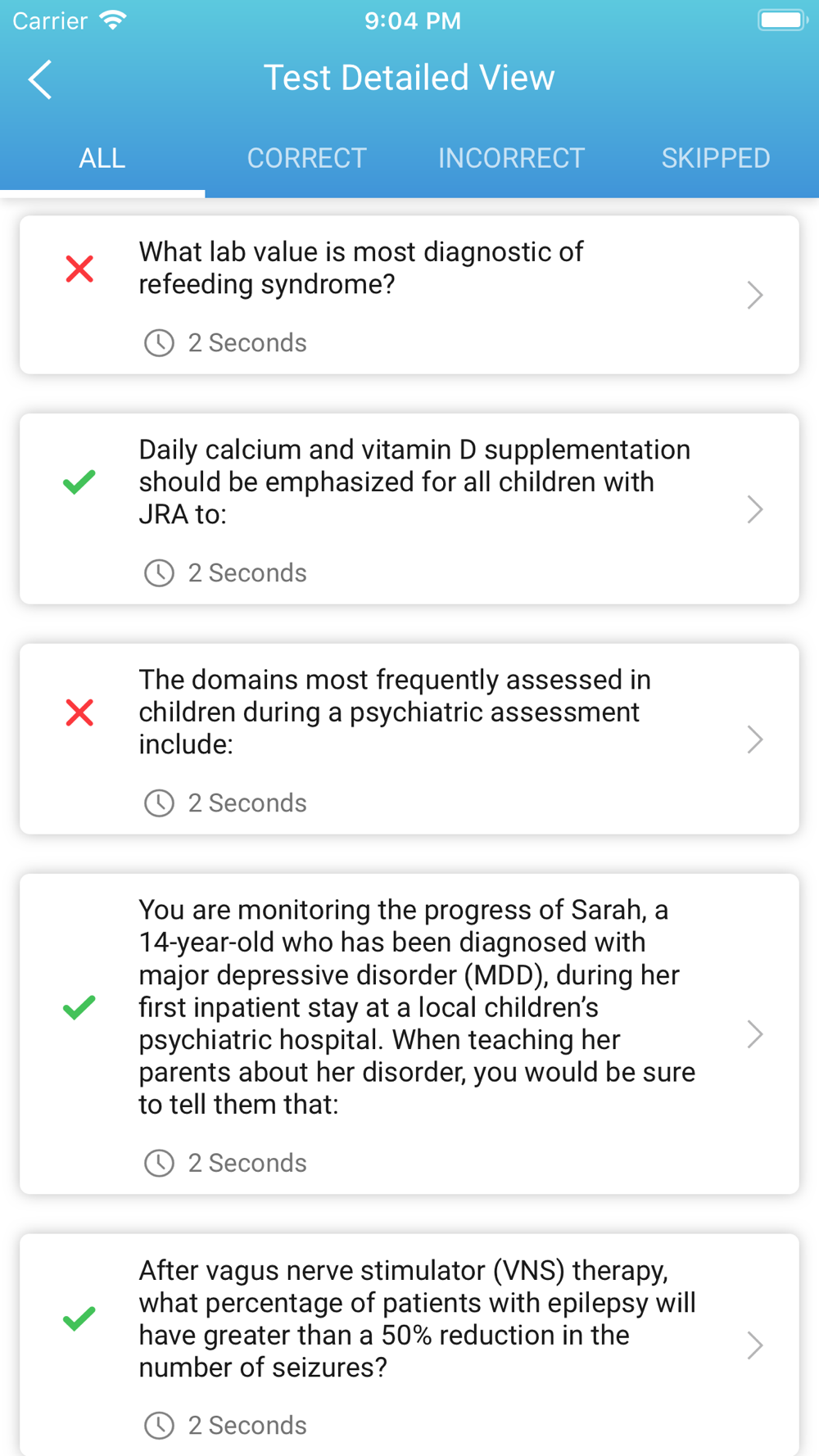Open the calcium and vitamin D JRA question
The width and height of the screenshot is (819, 1456).
[409, 509]
